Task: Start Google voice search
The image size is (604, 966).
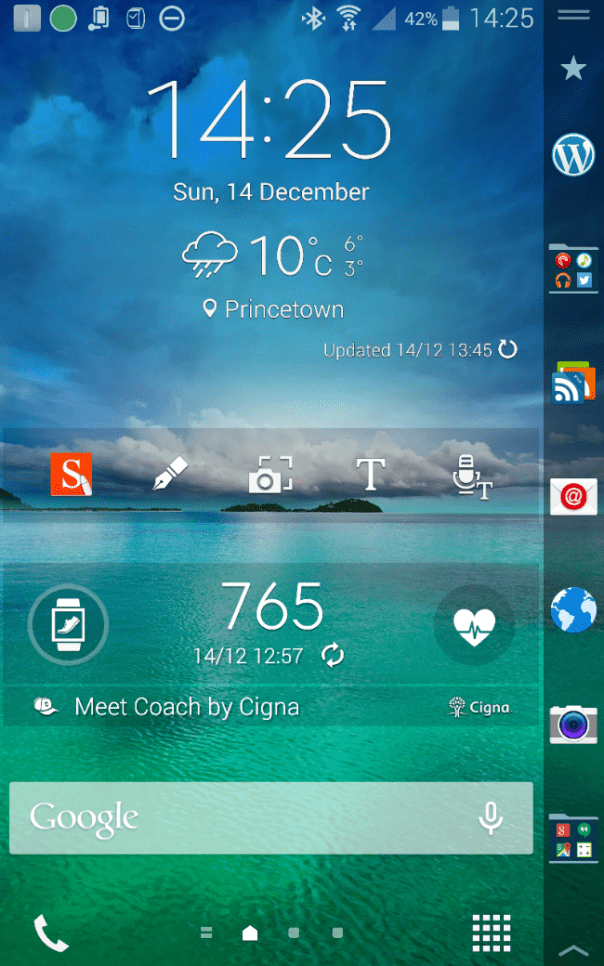Action: tap(490, 818)
